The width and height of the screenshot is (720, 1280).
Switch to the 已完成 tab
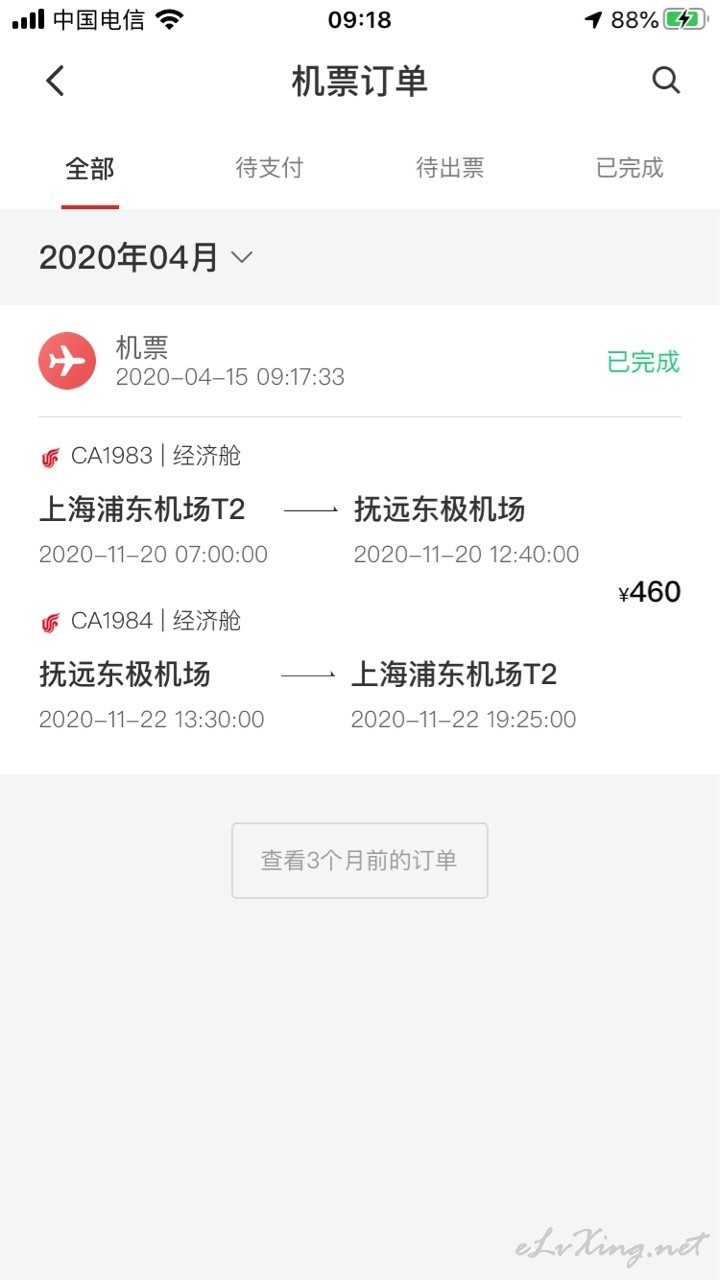(630, 168)
